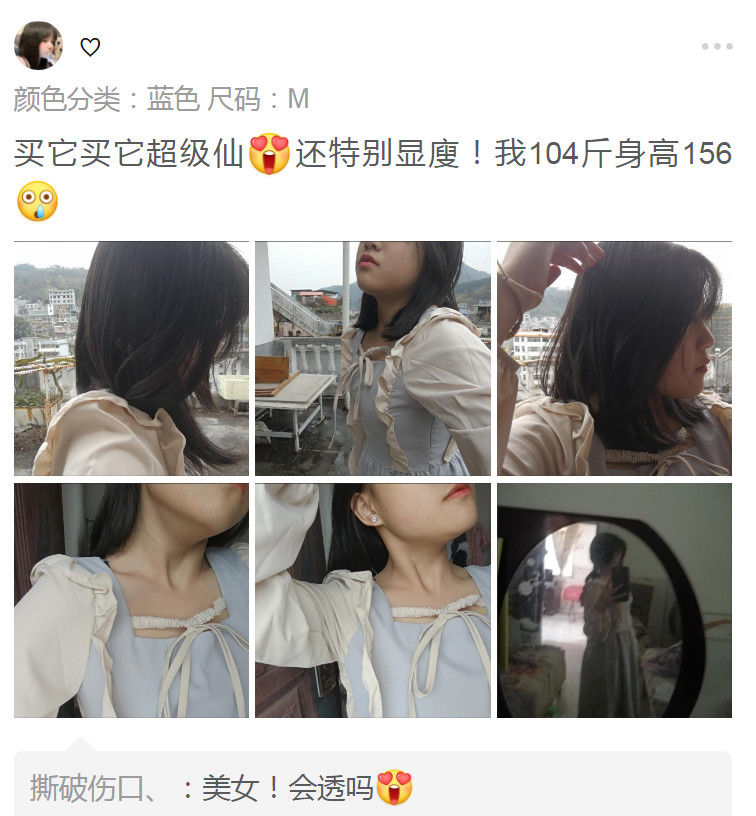
Task: Open the three-dot overflow menu
Action: [716, 46]
